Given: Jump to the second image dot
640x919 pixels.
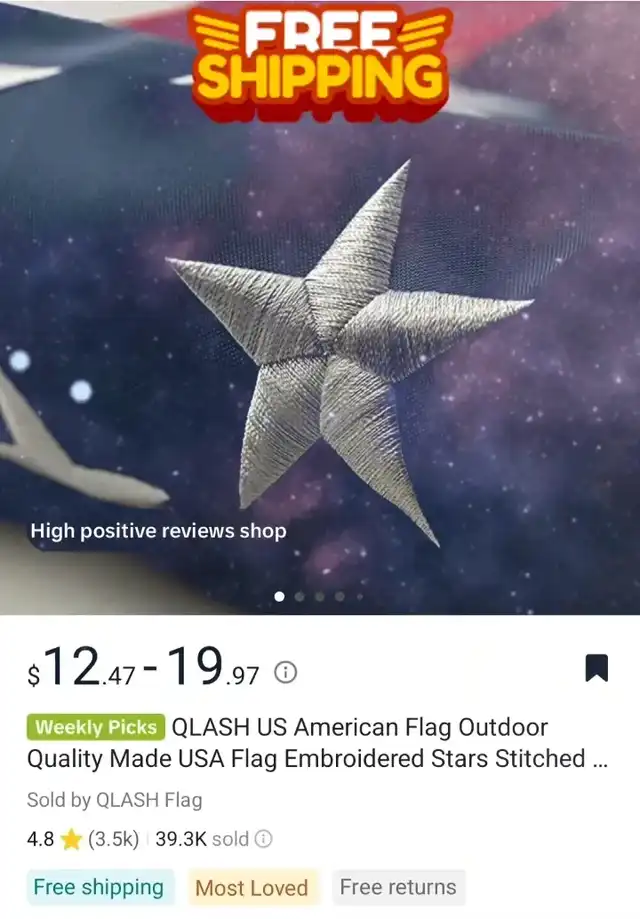Looking at the screenshot, I should [300, 597].
